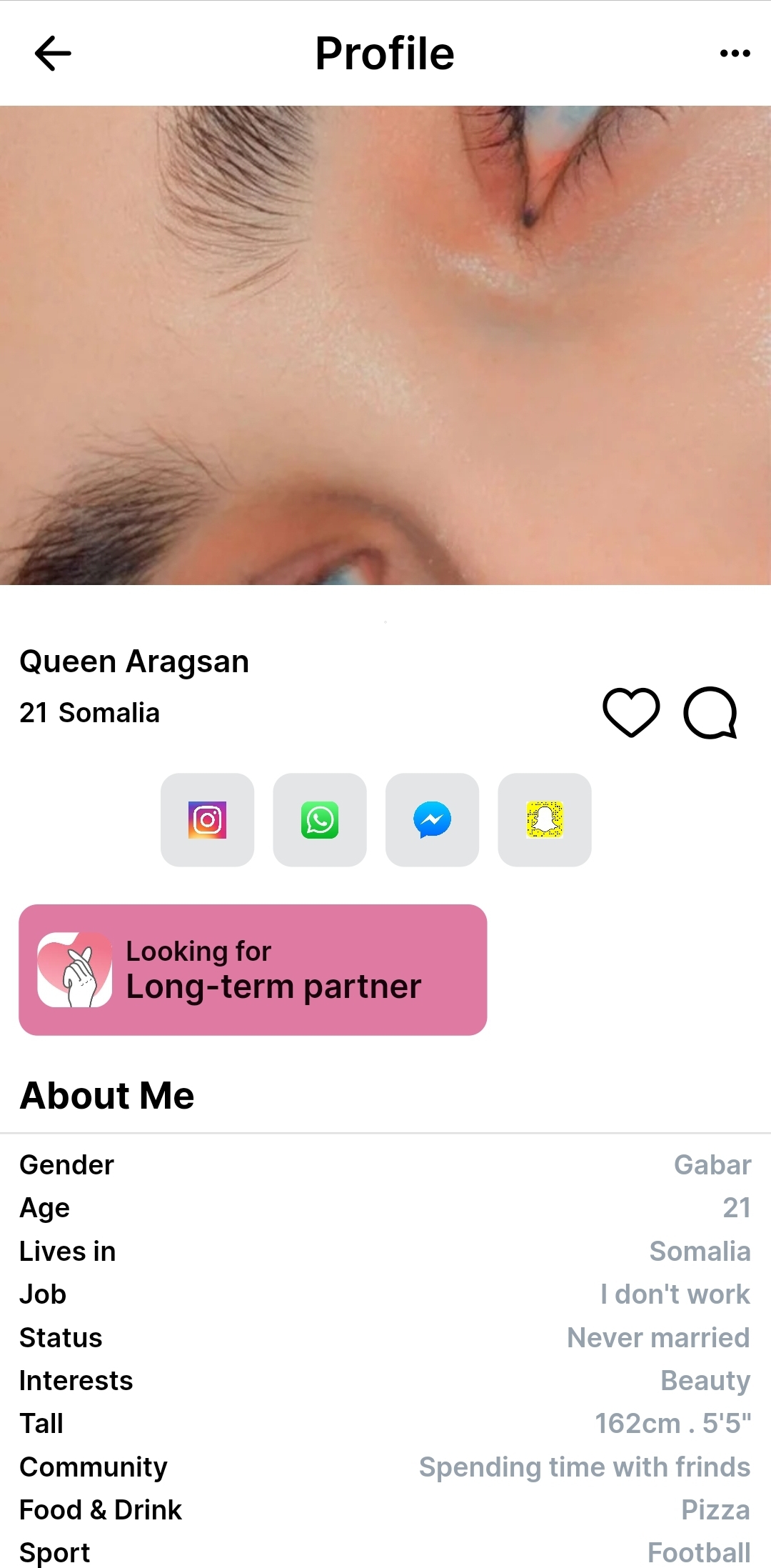The image size is (771, 1568).
Task: Go back using the arrow
Action: pyautogui.click(x=53, y=54)
